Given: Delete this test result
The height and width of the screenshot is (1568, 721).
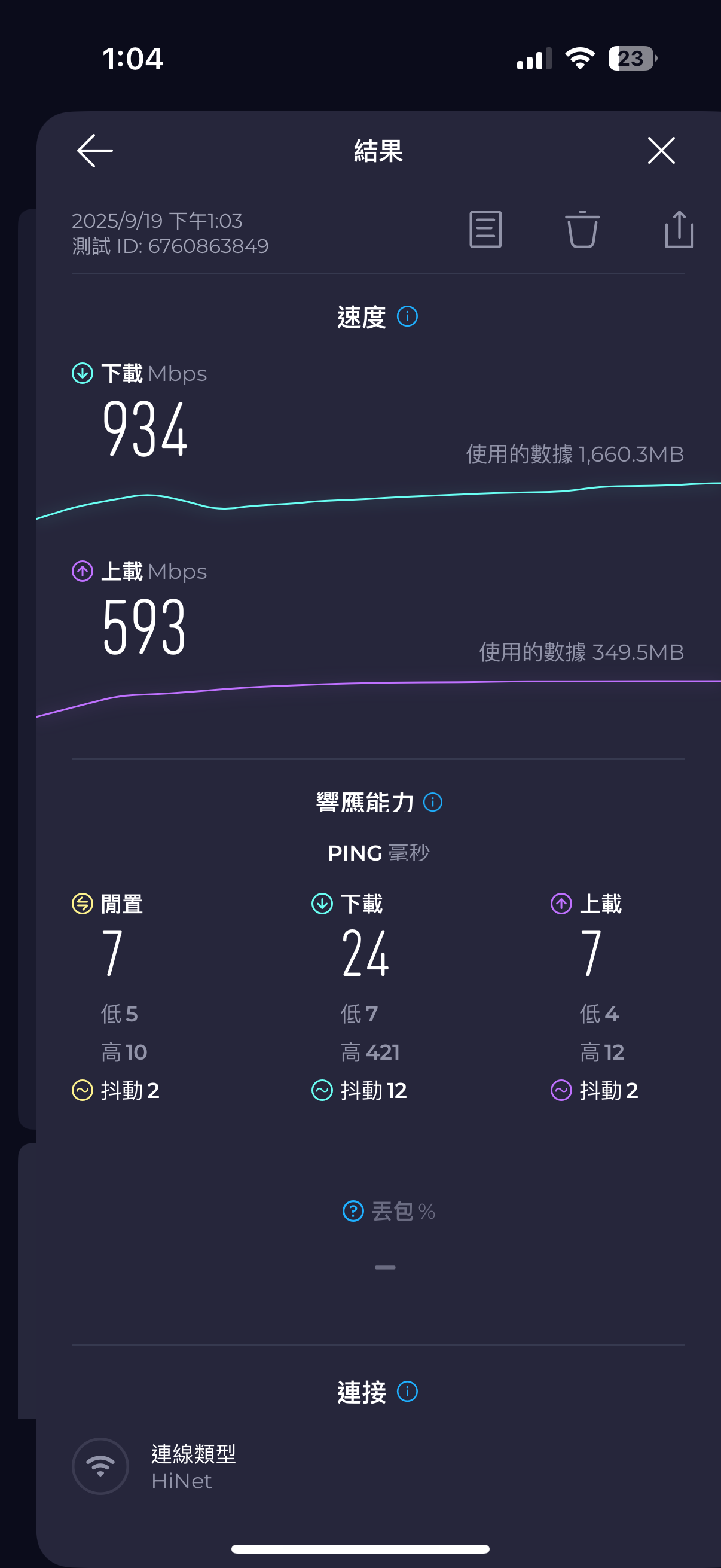Looking at the screenshot, I should click(x=582, y=230).
